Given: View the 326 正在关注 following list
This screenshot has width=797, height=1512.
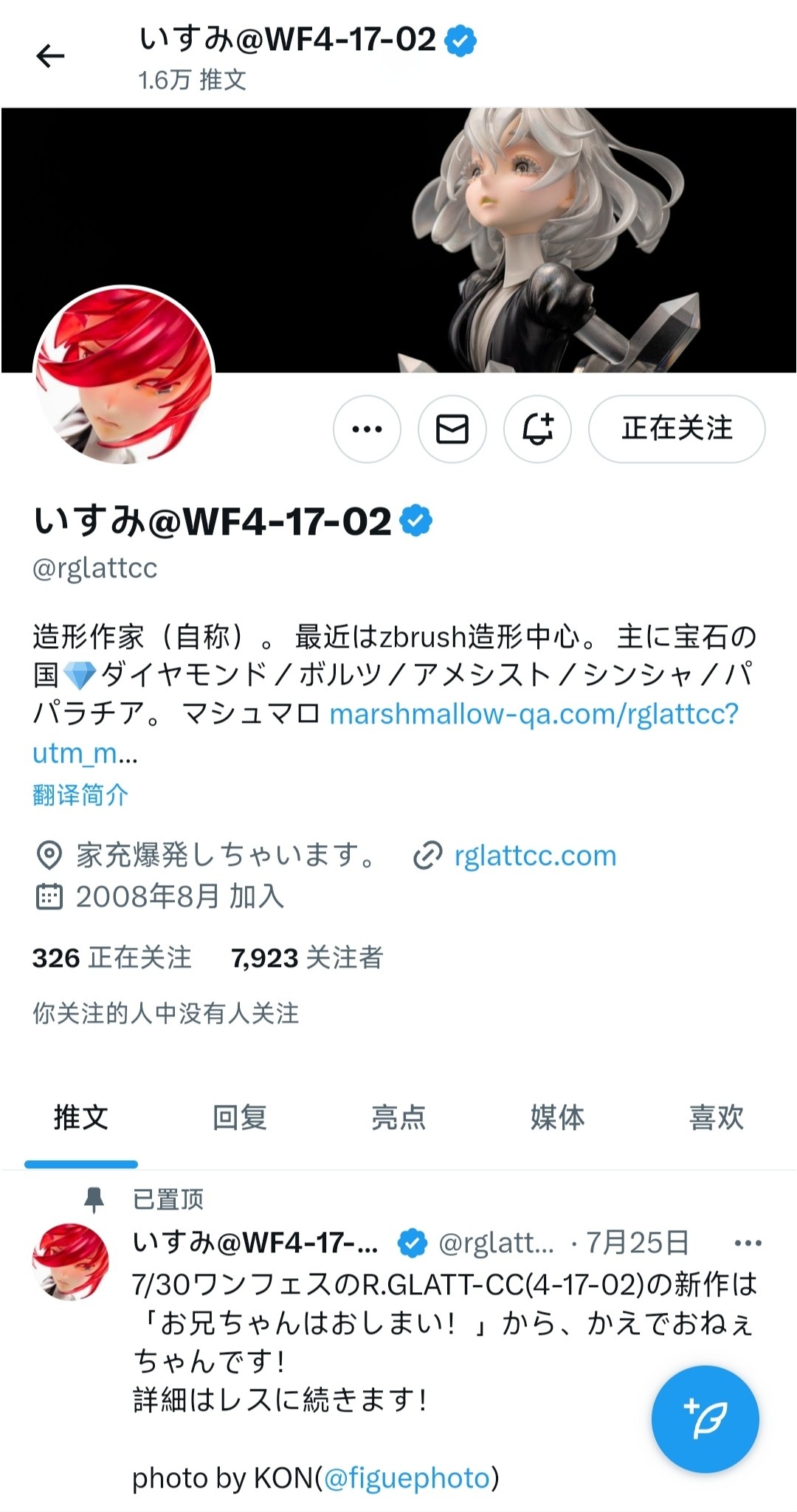Looking at the screenshot, I should [112, 958].
